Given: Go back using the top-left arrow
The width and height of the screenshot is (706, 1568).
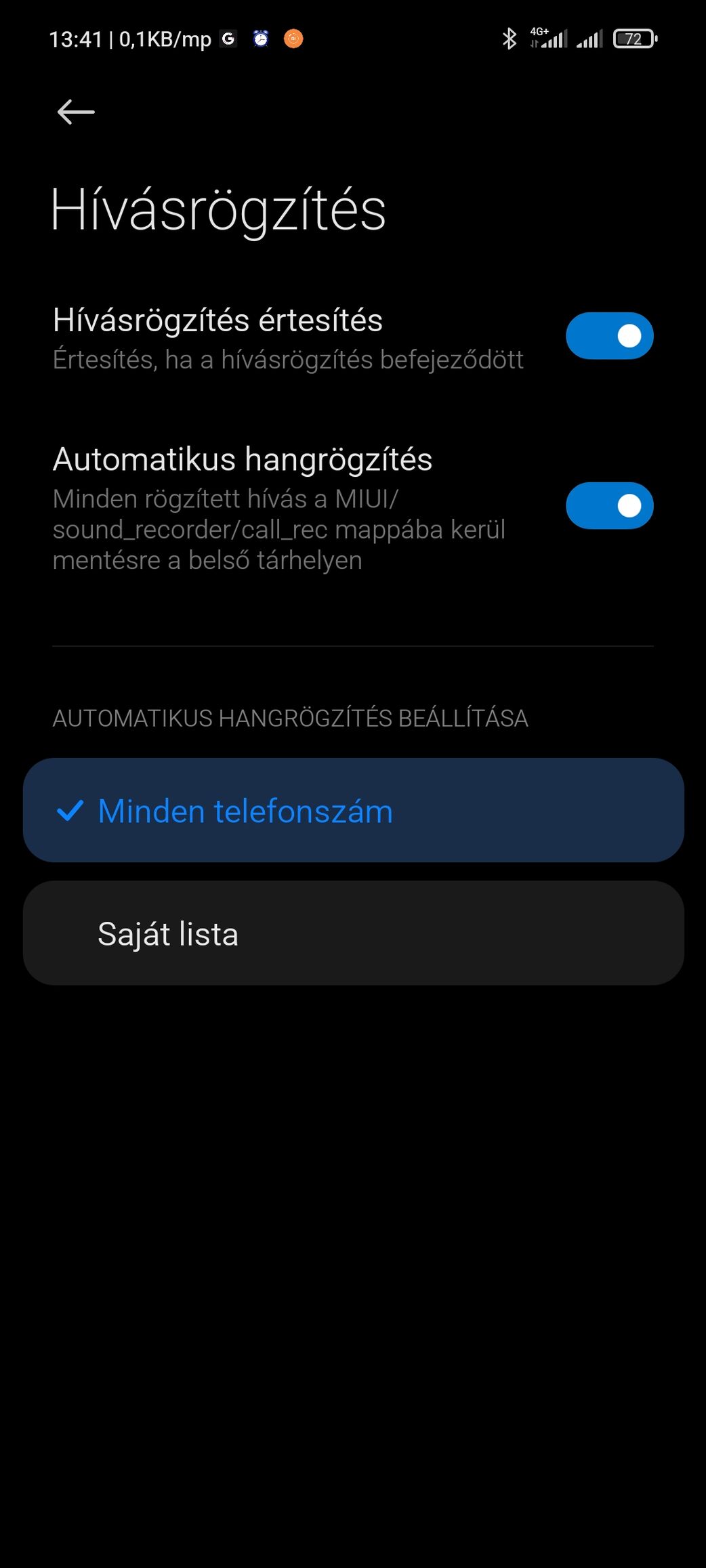Looking at the screenshot, I should [x=76, y=112].
